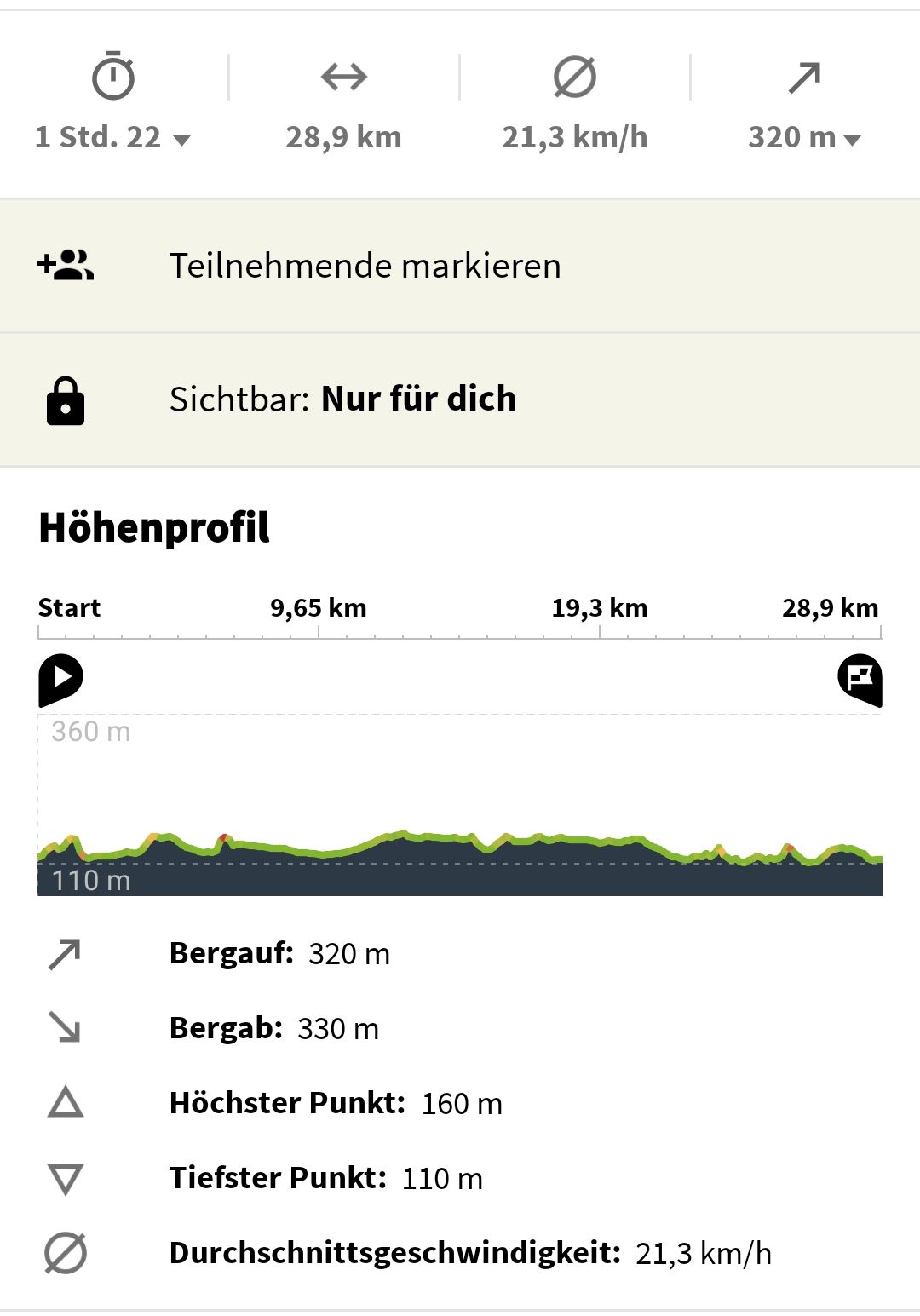This screenshot has height=1316, width=920.
Task: Tap the start marker on elevation profile
Action: click(60, 679)
